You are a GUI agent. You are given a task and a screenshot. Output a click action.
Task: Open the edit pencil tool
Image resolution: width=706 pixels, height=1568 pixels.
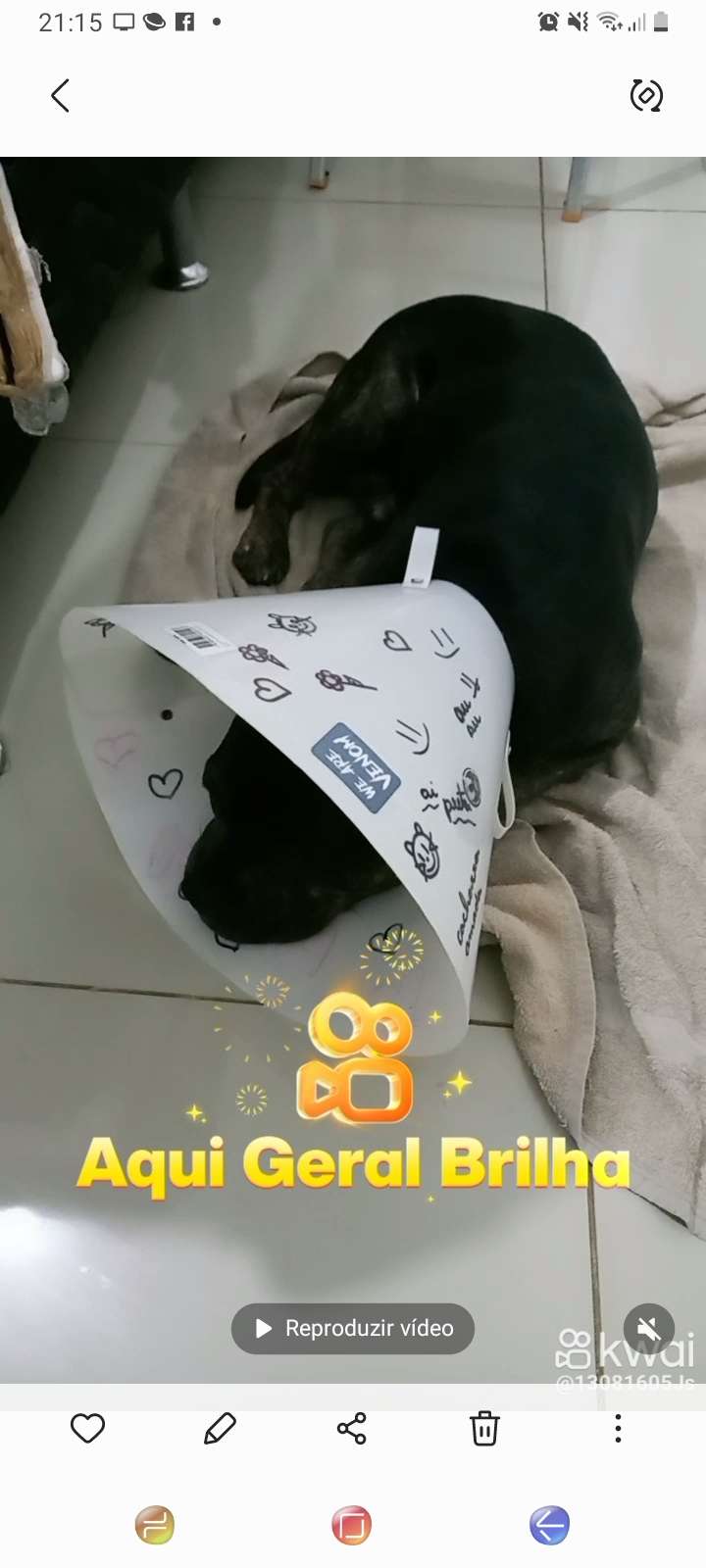pos(220,1429)
